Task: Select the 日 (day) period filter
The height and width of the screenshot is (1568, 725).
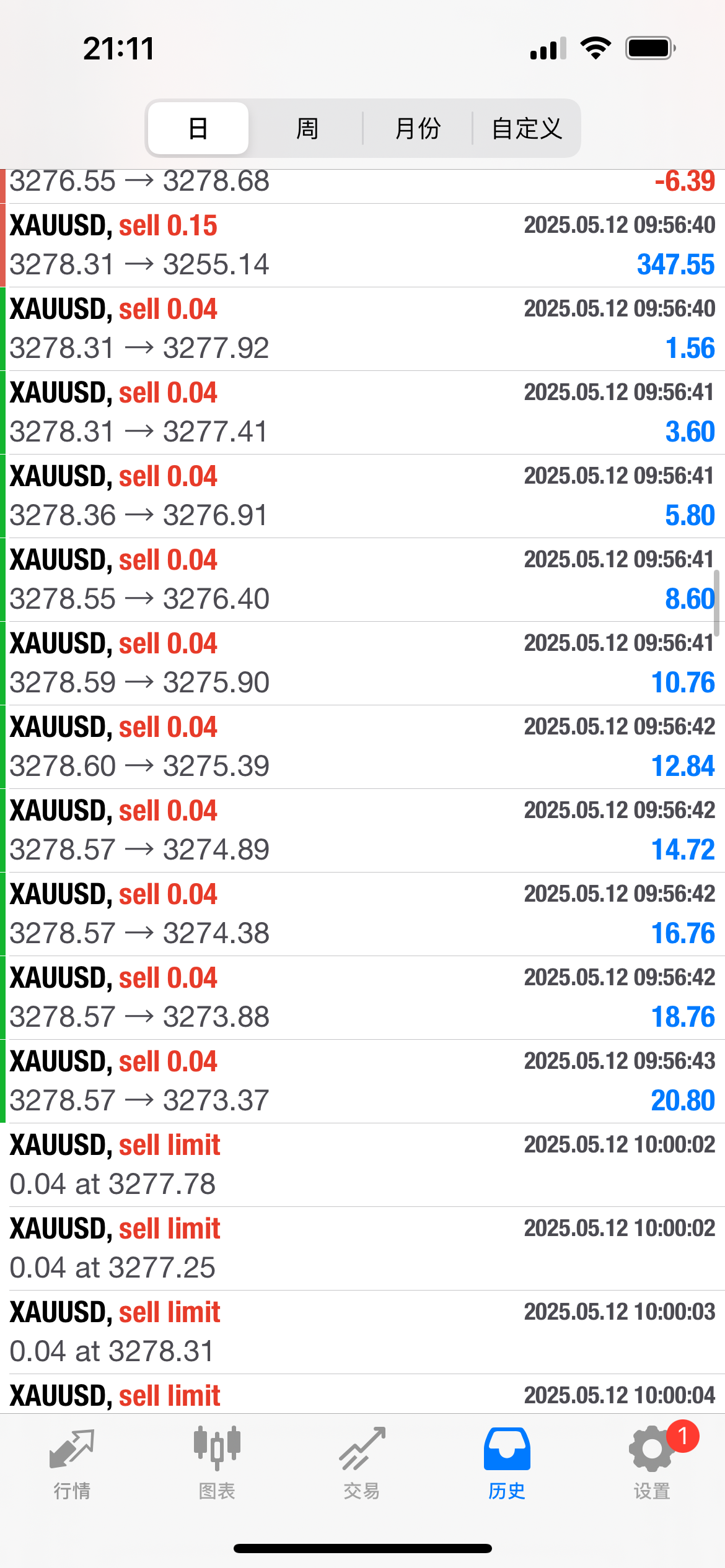Action: click(x=198, y=128)
